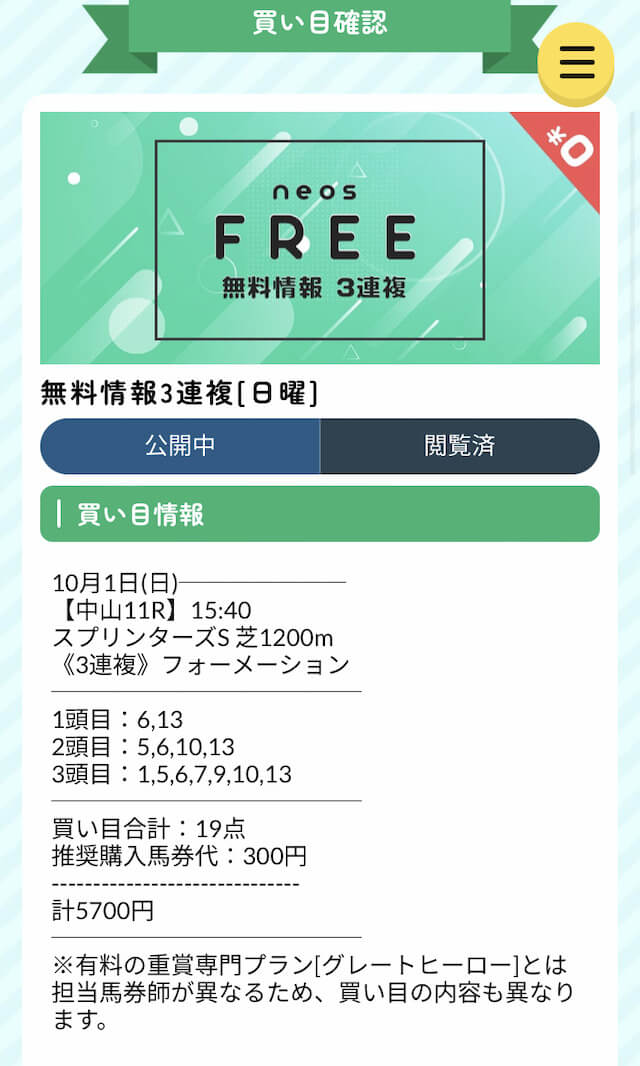640x1066 pixels.
Task: Open the neos FREE 無料情報 3連複 banner
Action: [320, 238]
